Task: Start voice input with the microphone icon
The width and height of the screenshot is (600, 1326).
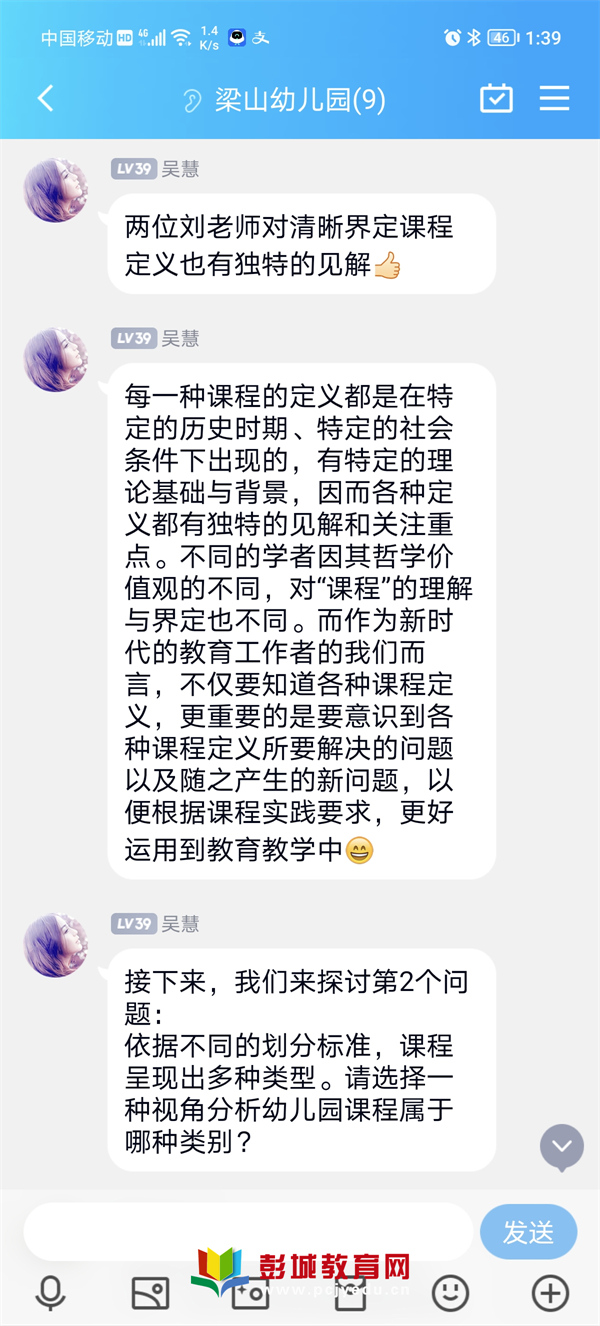Action: click(50, 1293)
